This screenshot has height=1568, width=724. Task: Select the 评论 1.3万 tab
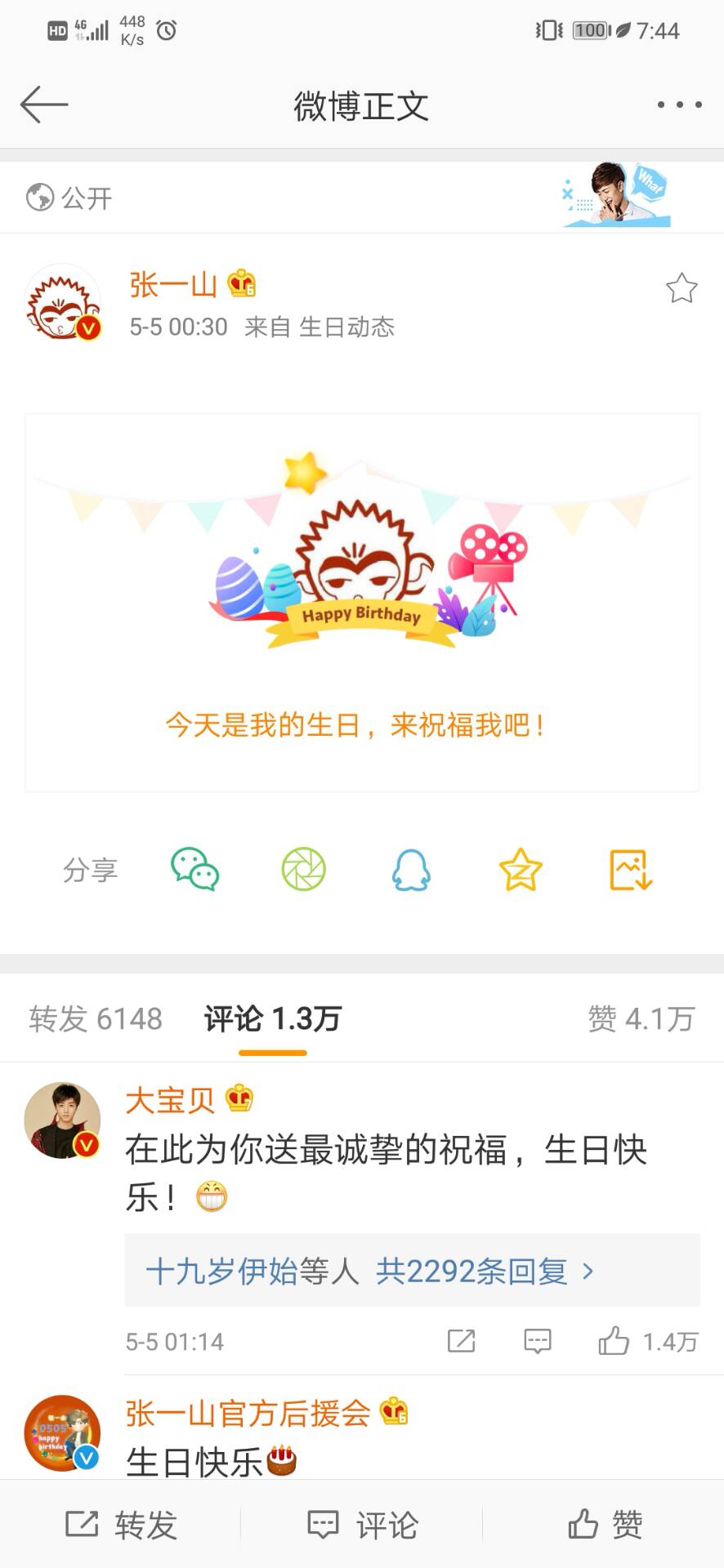pyautogui.click(x=272, y=1019)
